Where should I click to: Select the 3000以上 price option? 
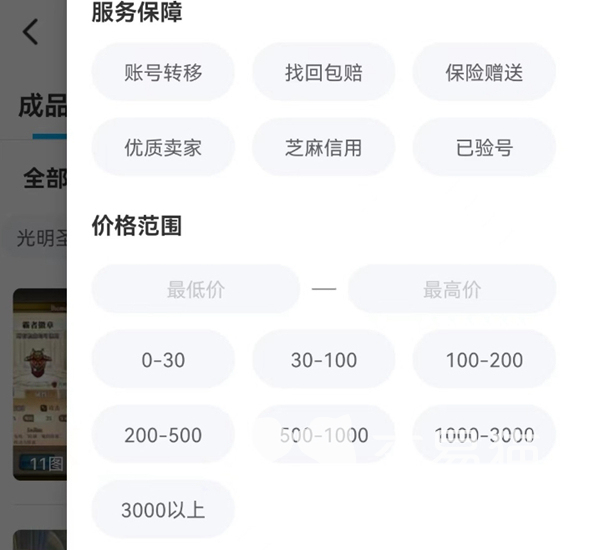click(163, 510)
